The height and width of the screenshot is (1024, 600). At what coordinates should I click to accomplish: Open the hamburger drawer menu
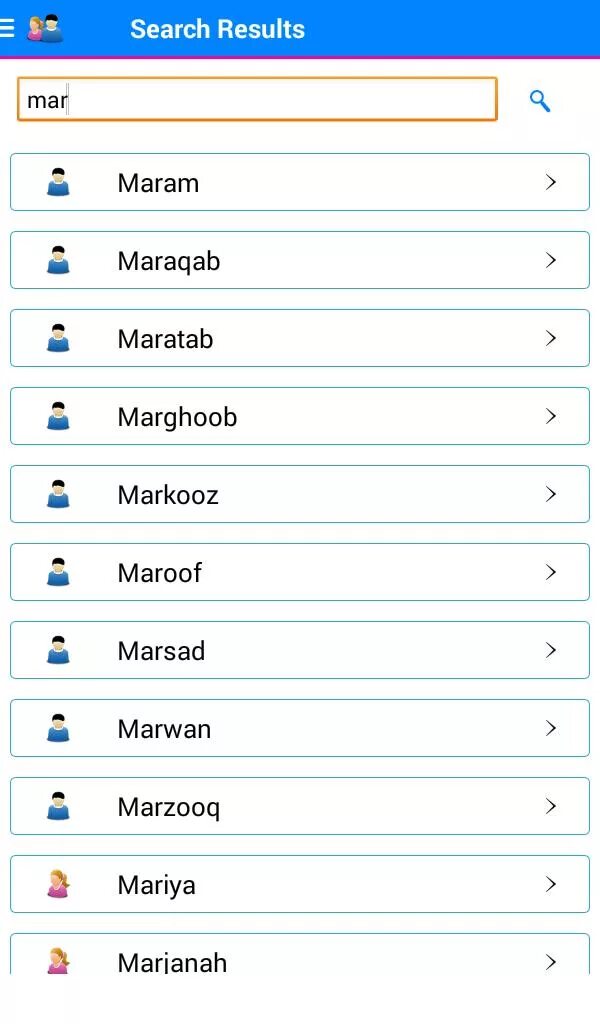tap(7, 28)
